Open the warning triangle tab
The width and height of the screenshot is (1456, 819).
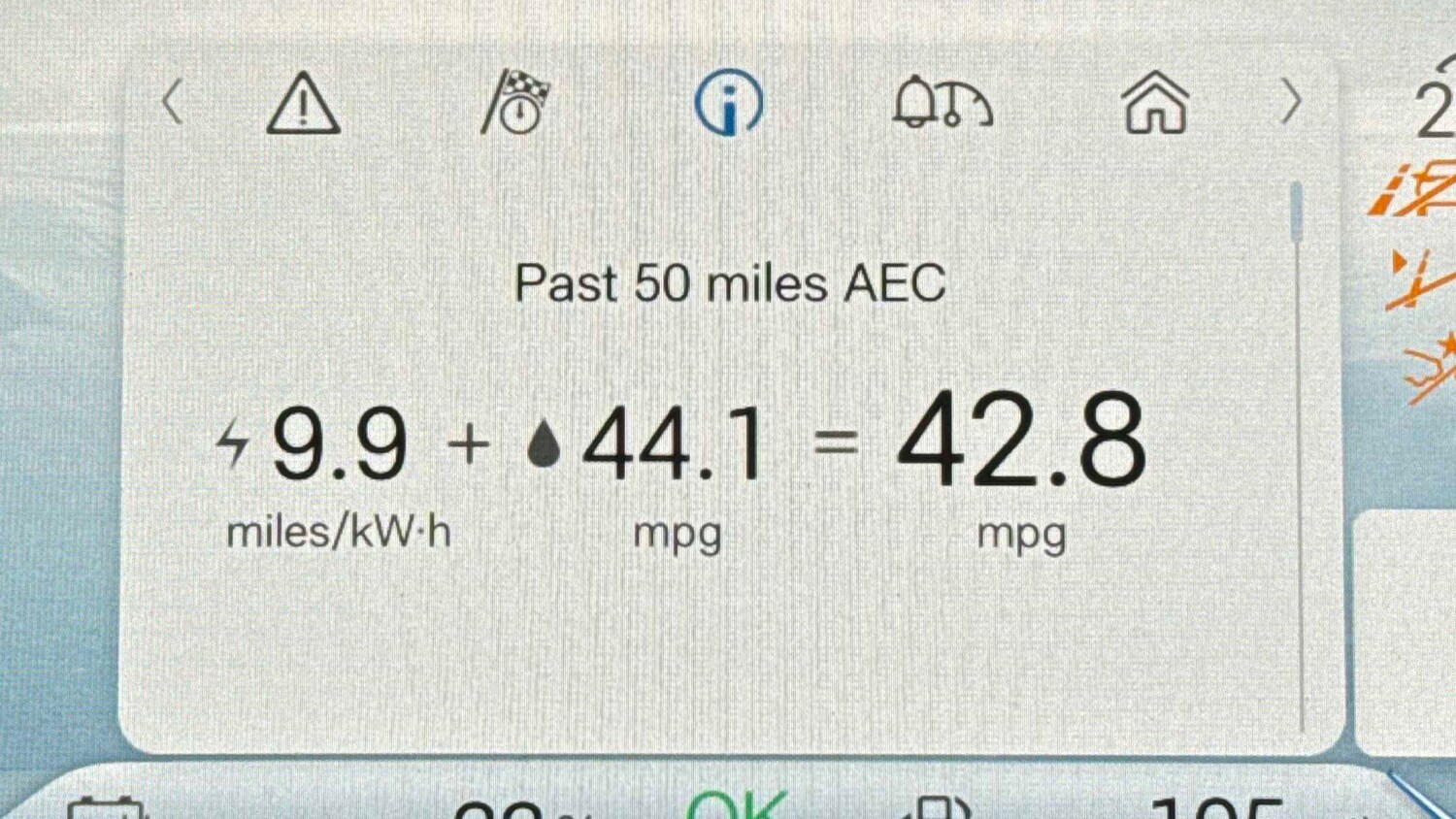303,103
